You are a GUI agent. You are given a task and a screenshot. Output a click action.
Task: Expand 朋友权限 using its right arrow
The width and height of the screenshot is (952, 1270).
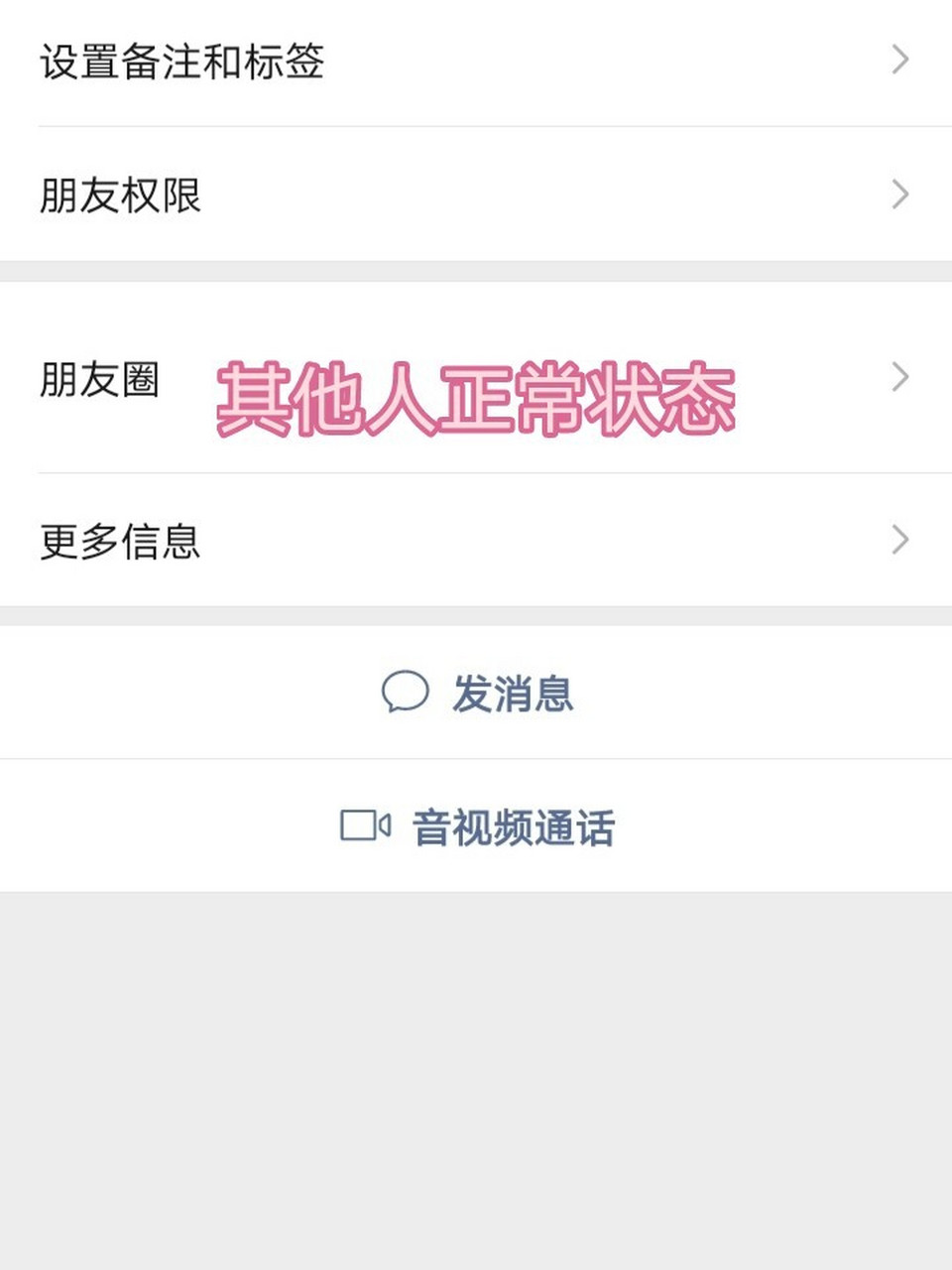tap(898, 195)
